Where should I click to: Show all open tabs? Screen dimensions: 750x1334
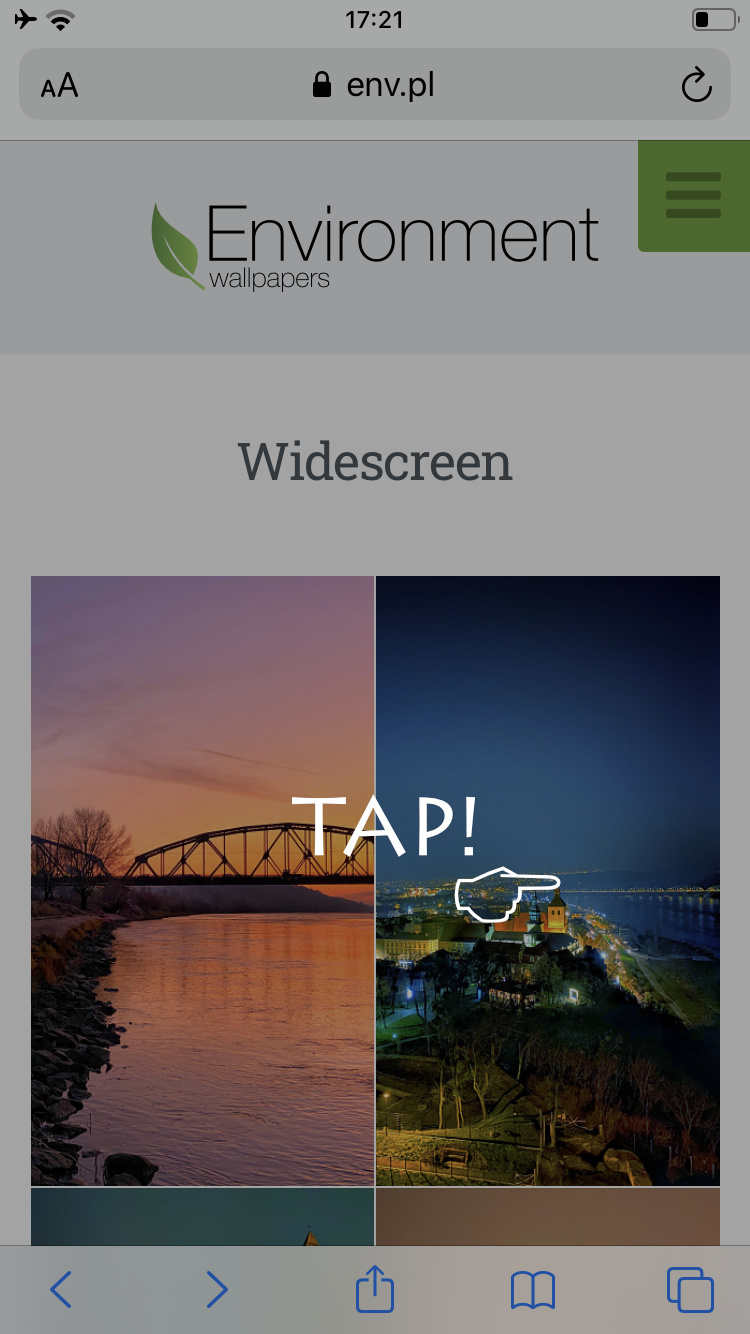(690, 1290)
